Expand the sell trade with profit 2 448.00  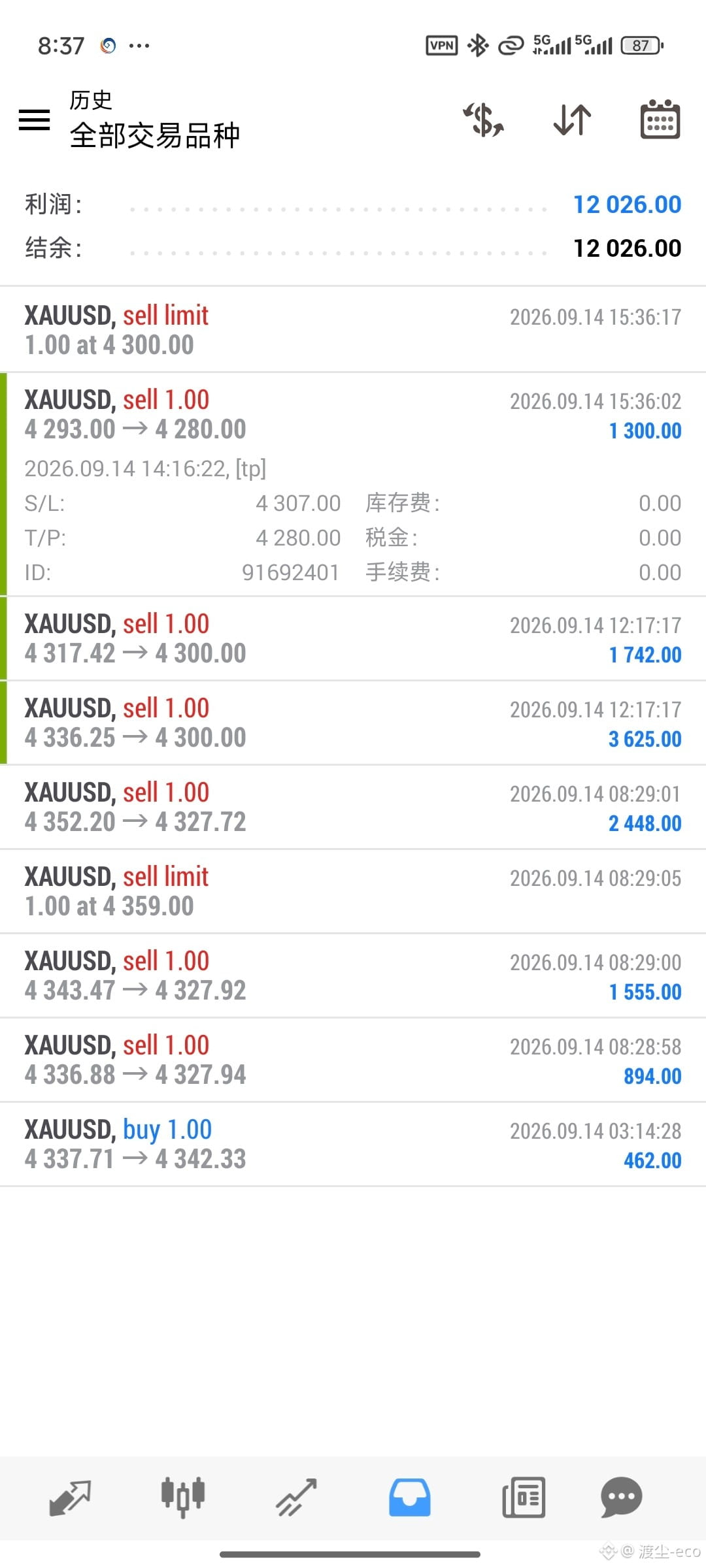coord(353,807)
